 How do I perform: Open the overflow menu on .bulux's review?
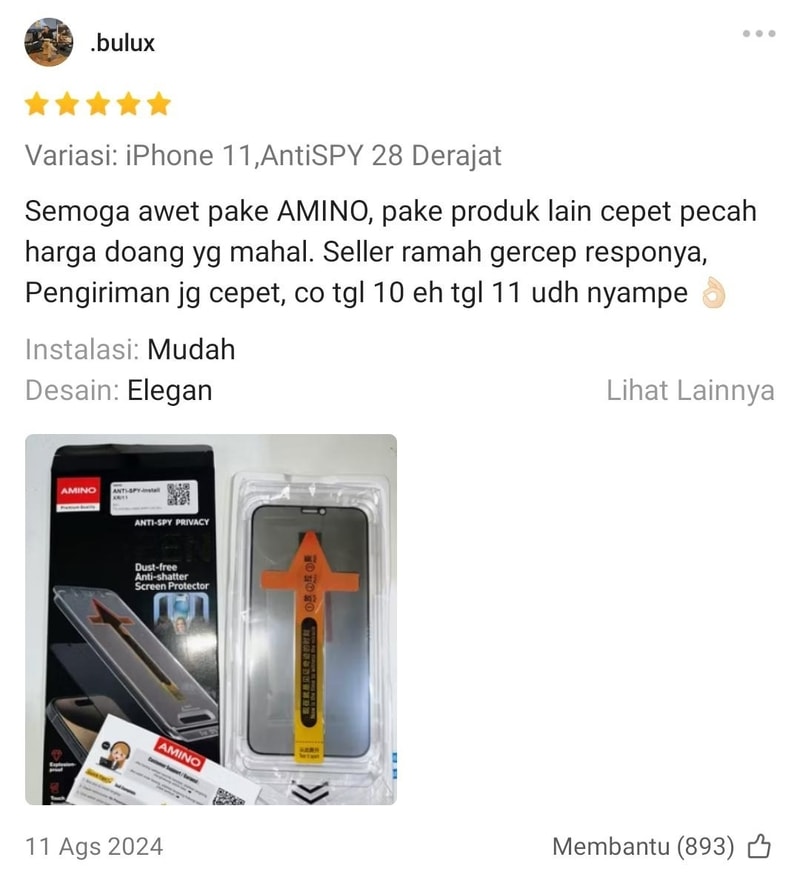click(x=758, y=34)
